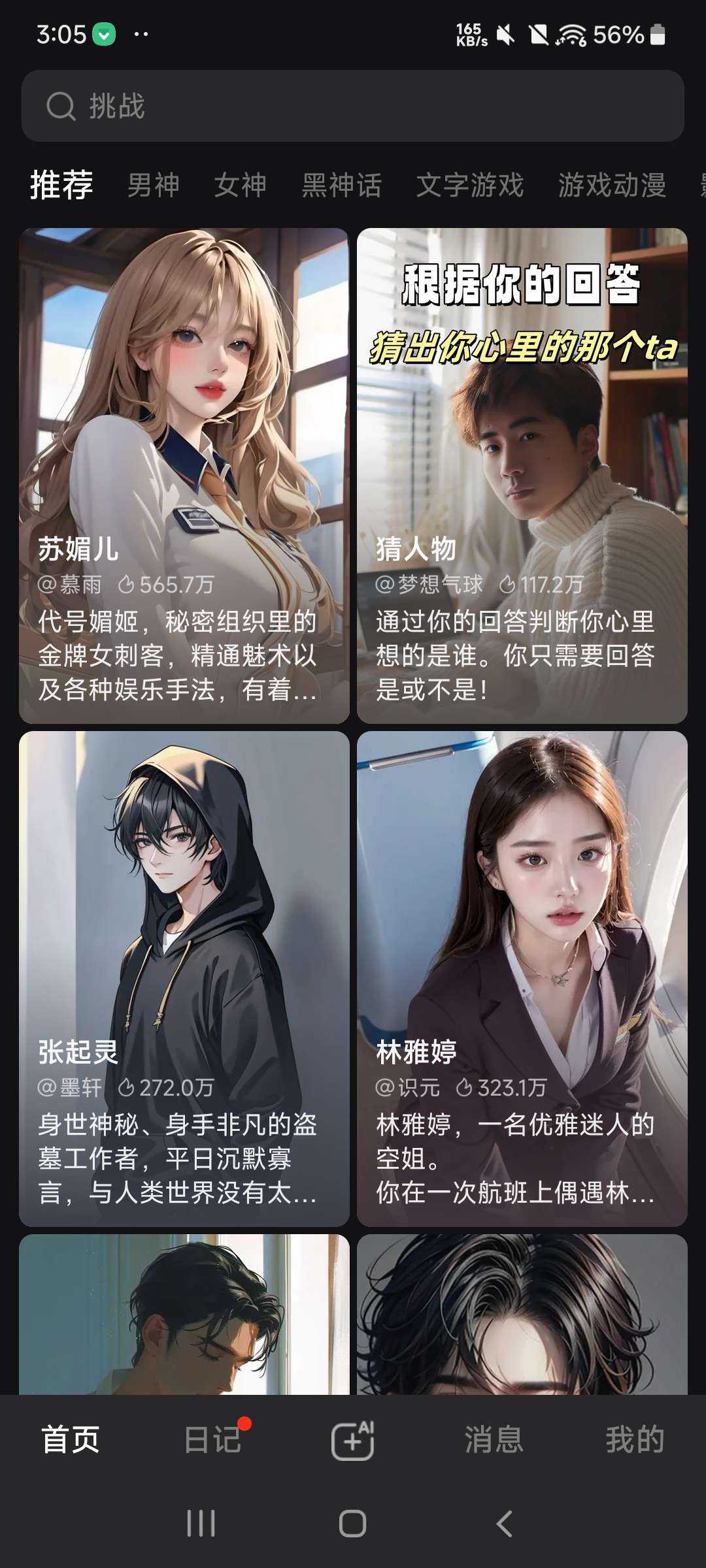This screenshot has height=1568, width=706.
Task: Open the recent apps system button
Action: pyautogui.click(x=201, y=1524)
